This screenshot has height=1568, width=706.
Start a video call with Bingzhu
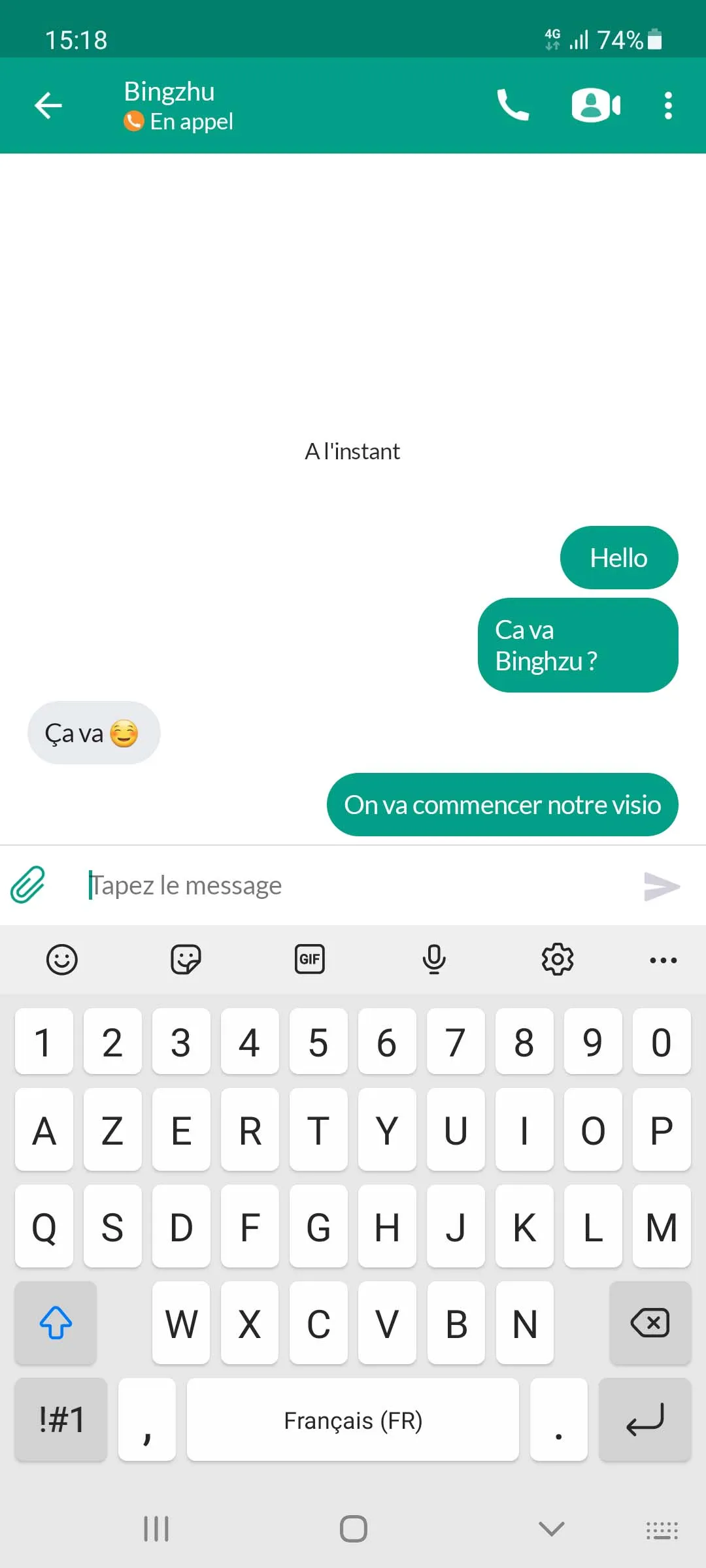tap(596, 105)
